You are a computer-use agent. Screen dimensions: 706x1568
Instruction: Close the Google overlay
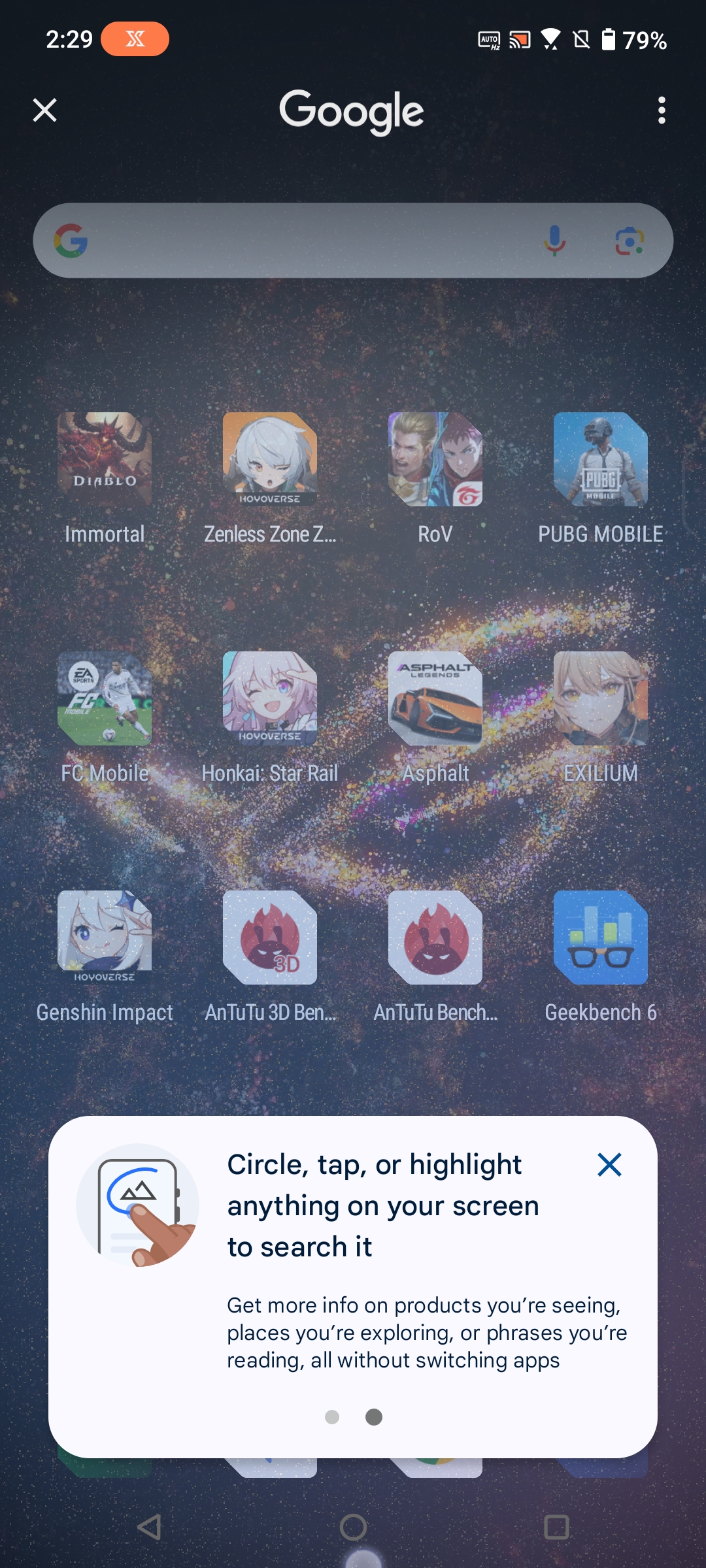tap(44, 110)
